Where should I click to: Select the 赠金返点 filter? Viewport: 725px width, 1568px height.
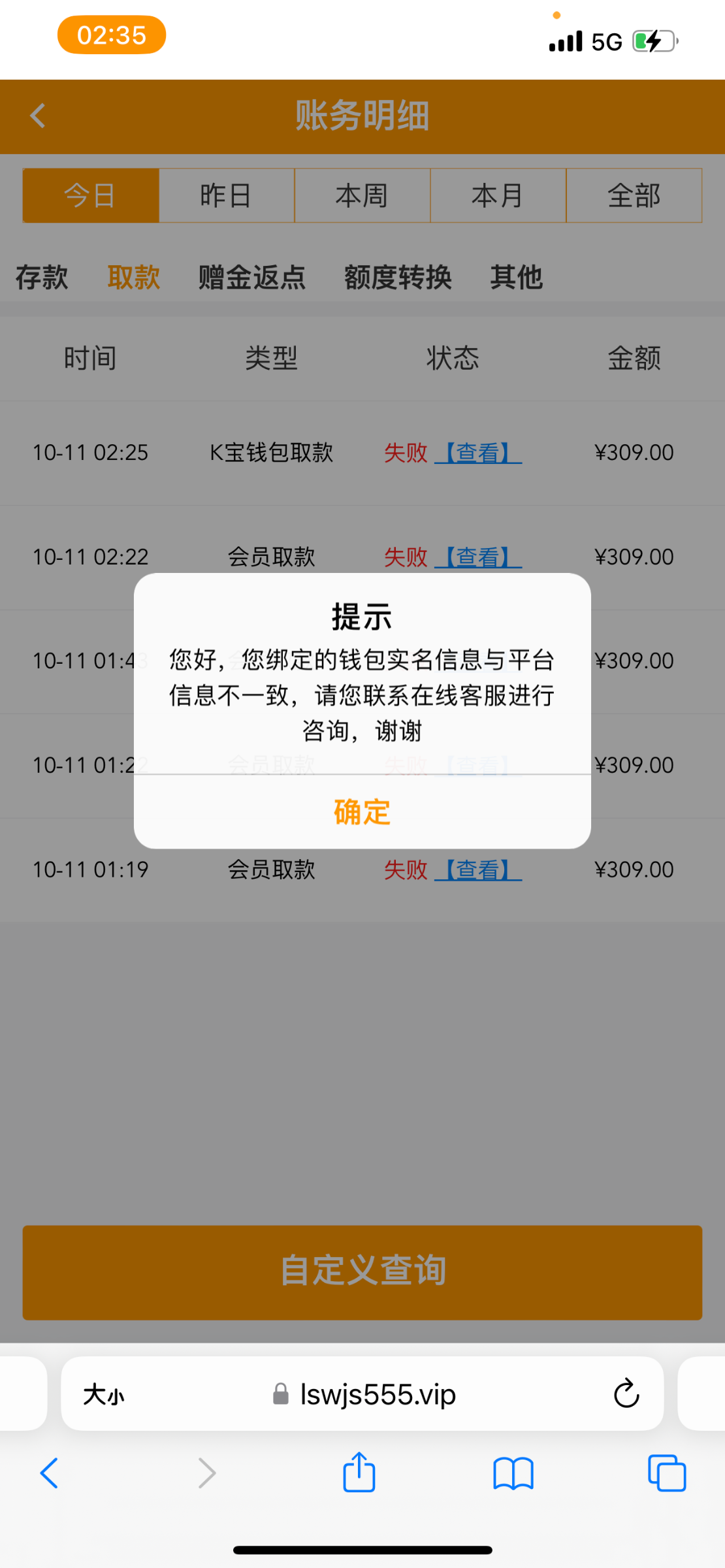pyautogui.click(x=251, y=278)
